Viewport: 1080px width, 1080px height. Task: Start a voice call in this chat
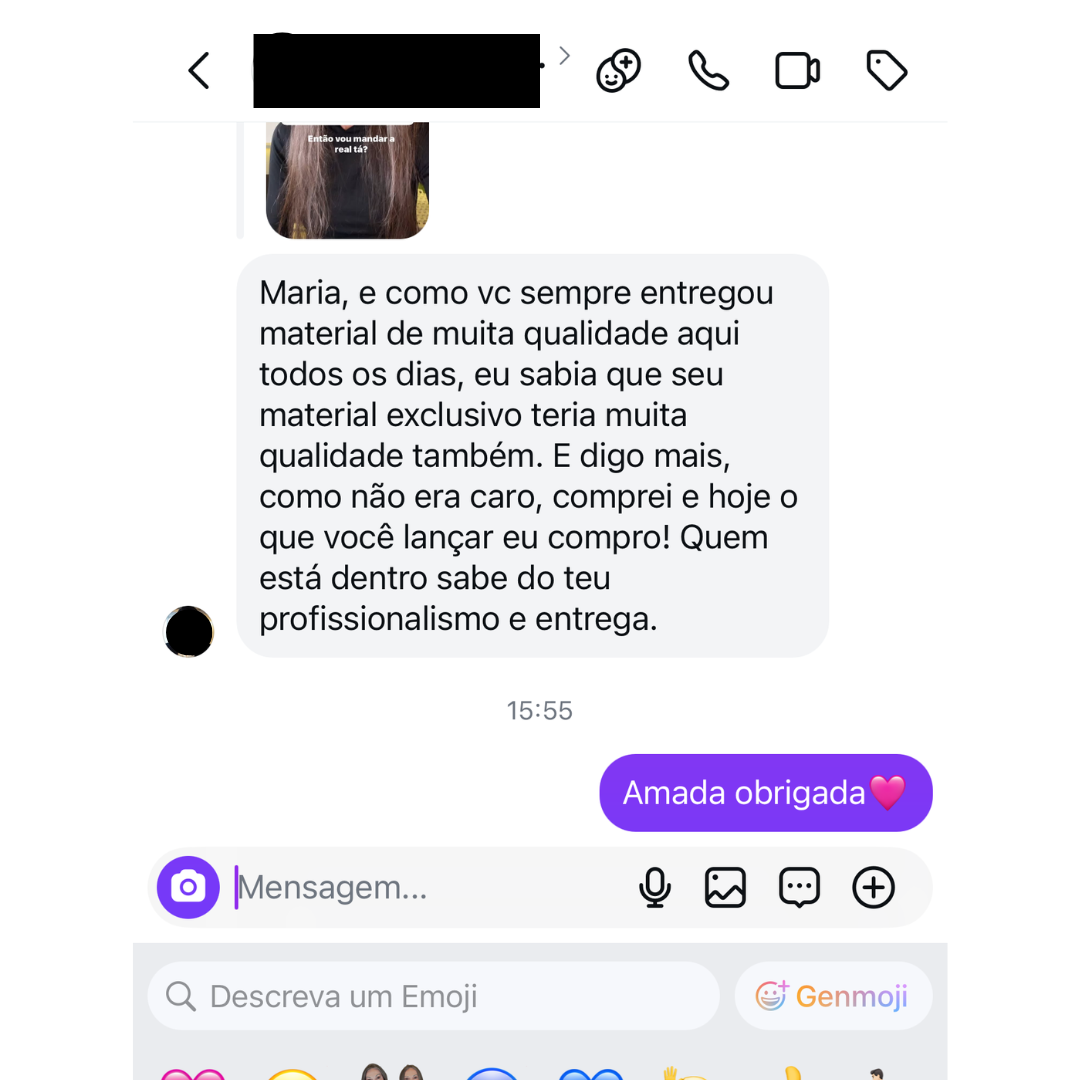click(708, 71)
